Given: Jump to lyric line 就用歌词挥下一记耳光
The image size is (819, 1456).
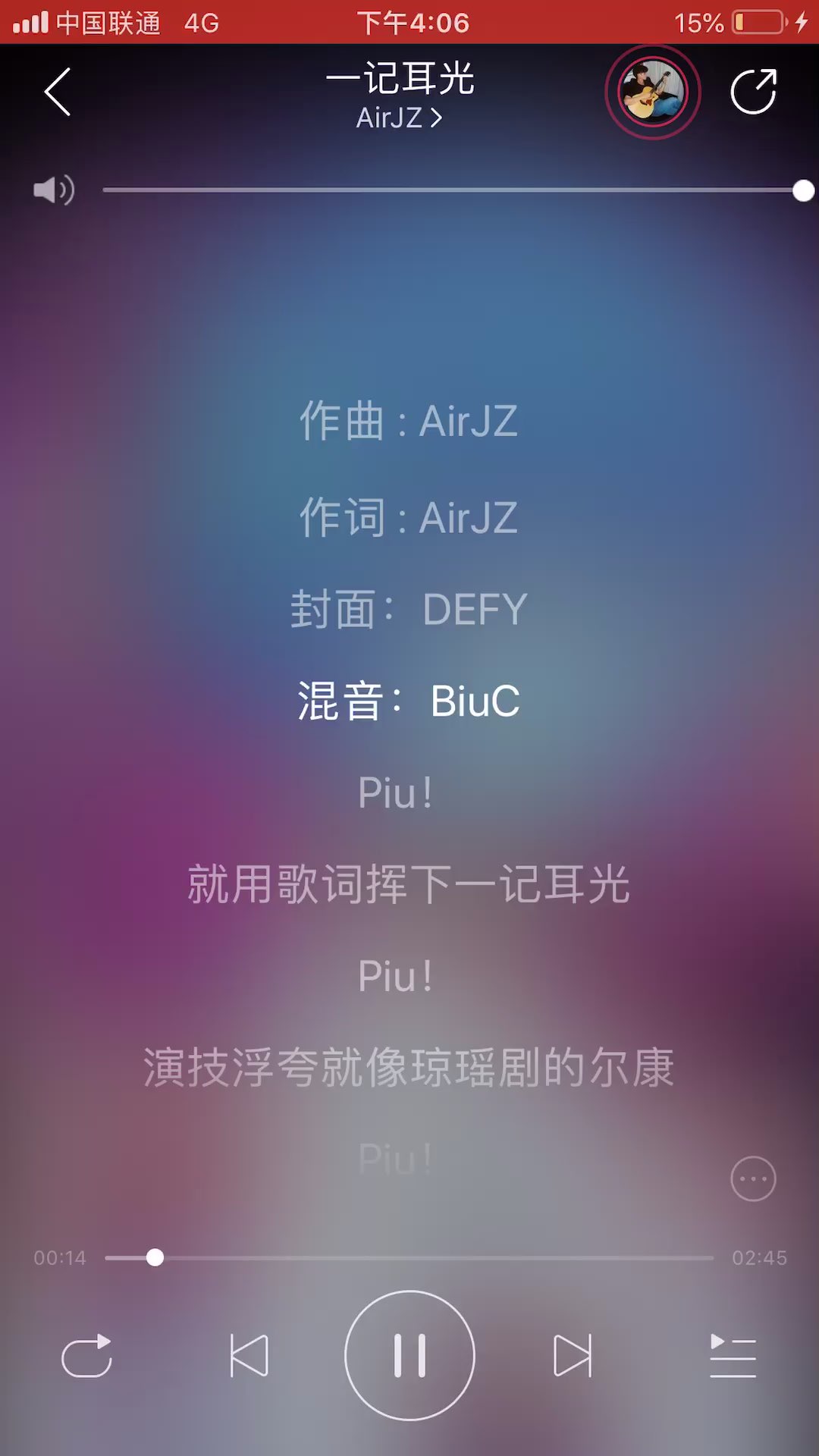Looking at the screenshot, I should 409,884.
